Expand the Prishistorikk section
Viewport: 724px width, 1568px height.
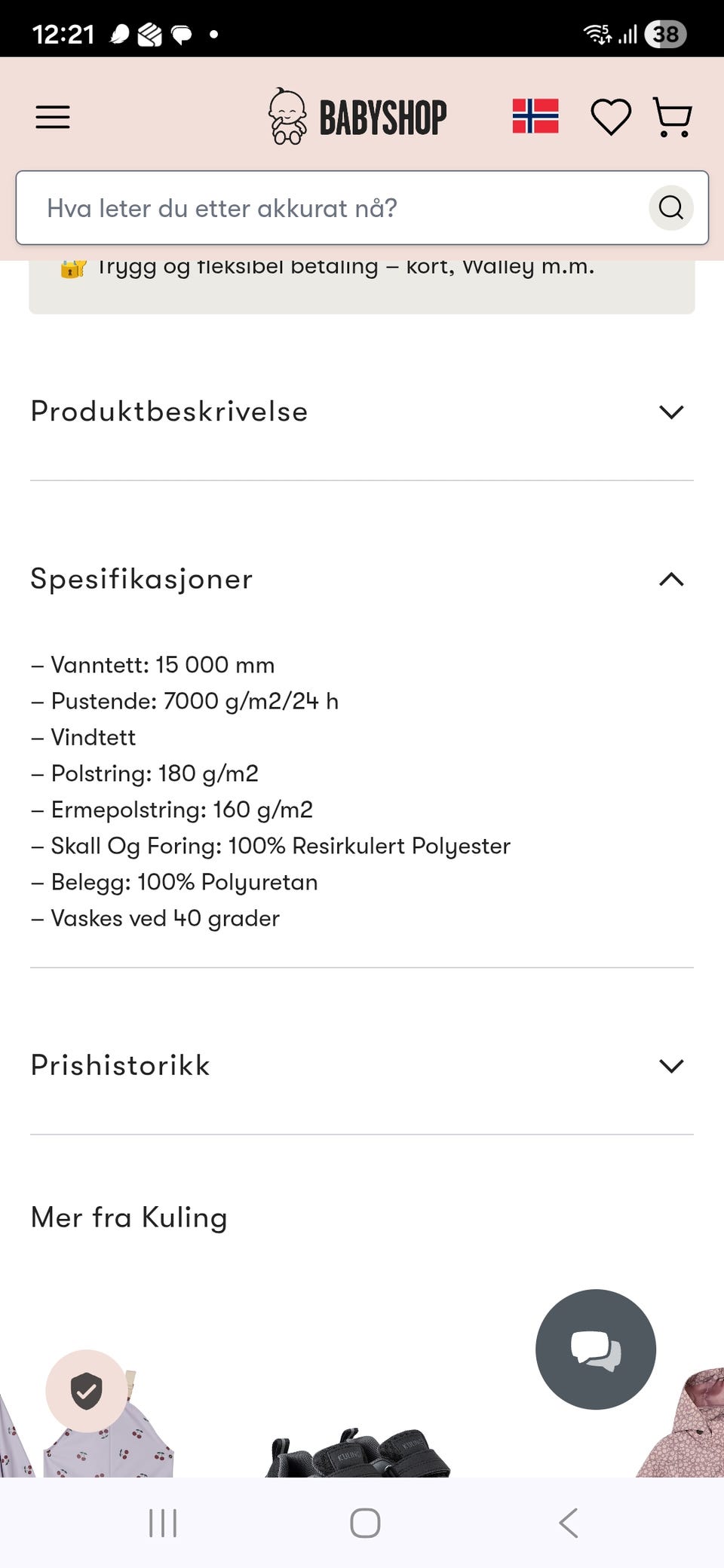point(670,1065)
